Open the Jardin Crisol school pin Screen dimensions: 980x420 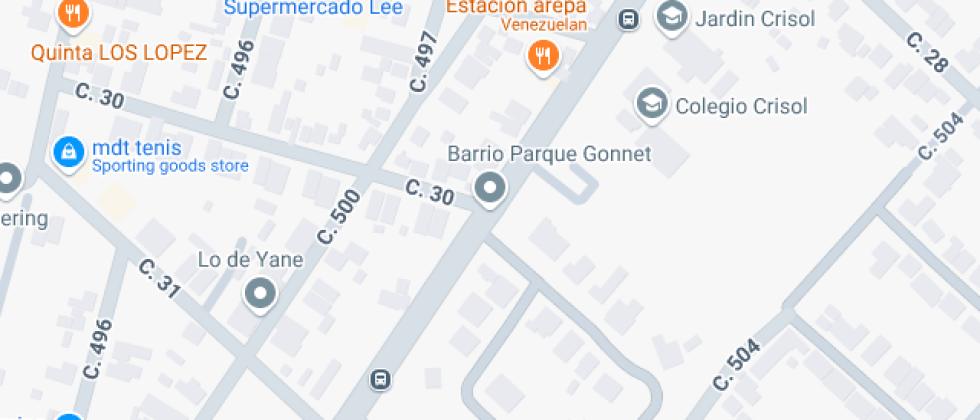click(672, 16)
